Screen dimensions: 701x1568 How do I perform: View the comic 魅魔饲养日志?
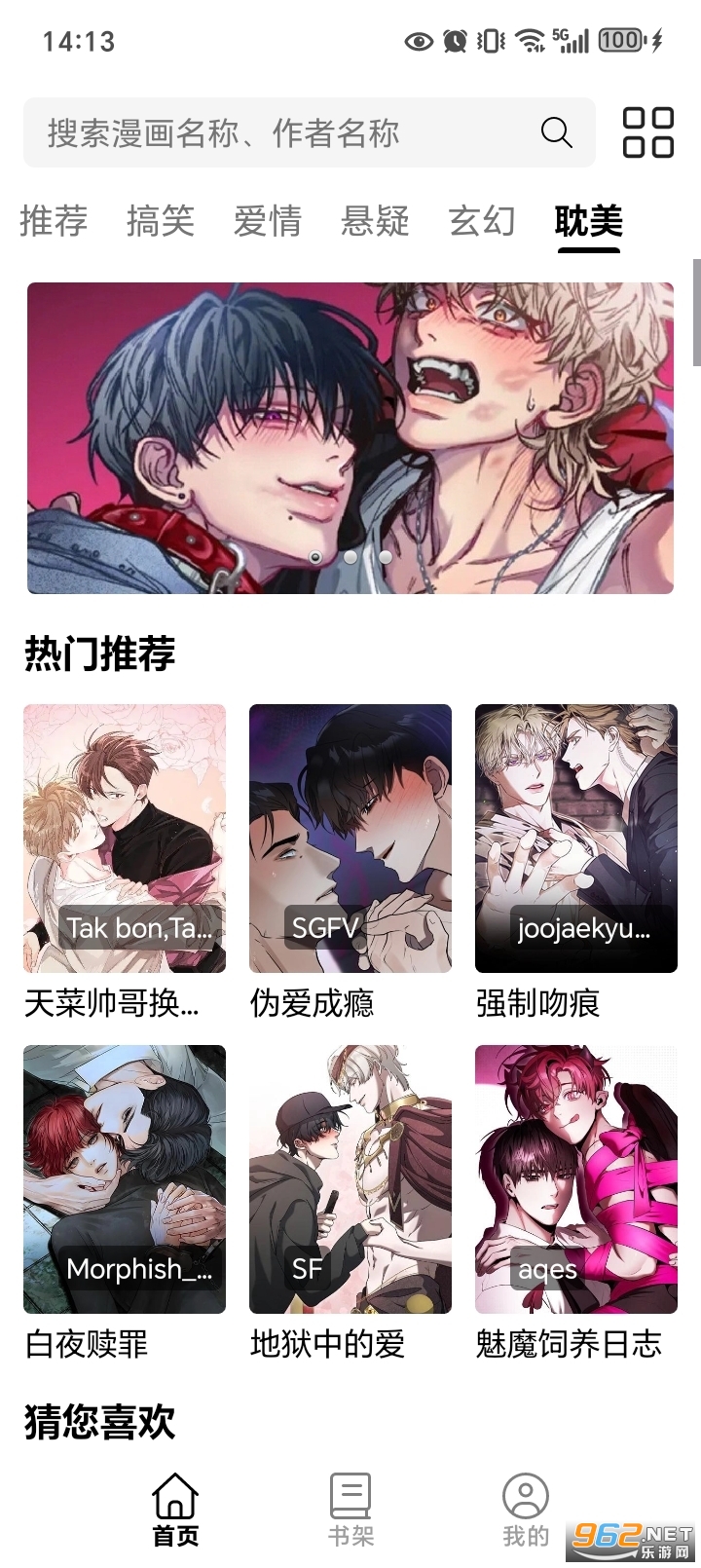[x=576, y=1178]
